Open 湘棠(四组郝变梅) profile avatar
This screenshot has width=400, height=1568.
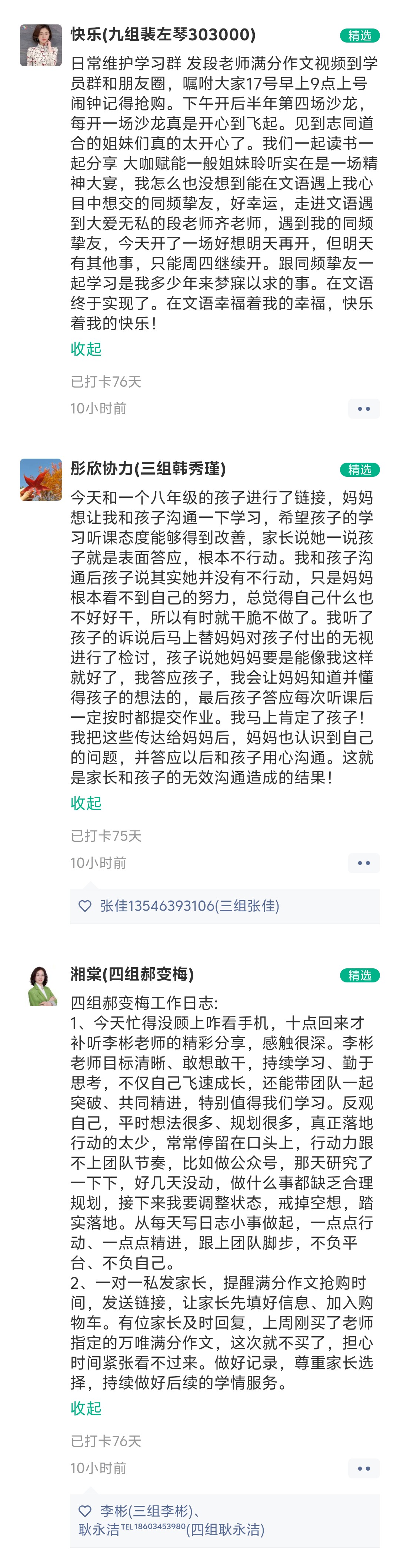(x=41, y=985)
